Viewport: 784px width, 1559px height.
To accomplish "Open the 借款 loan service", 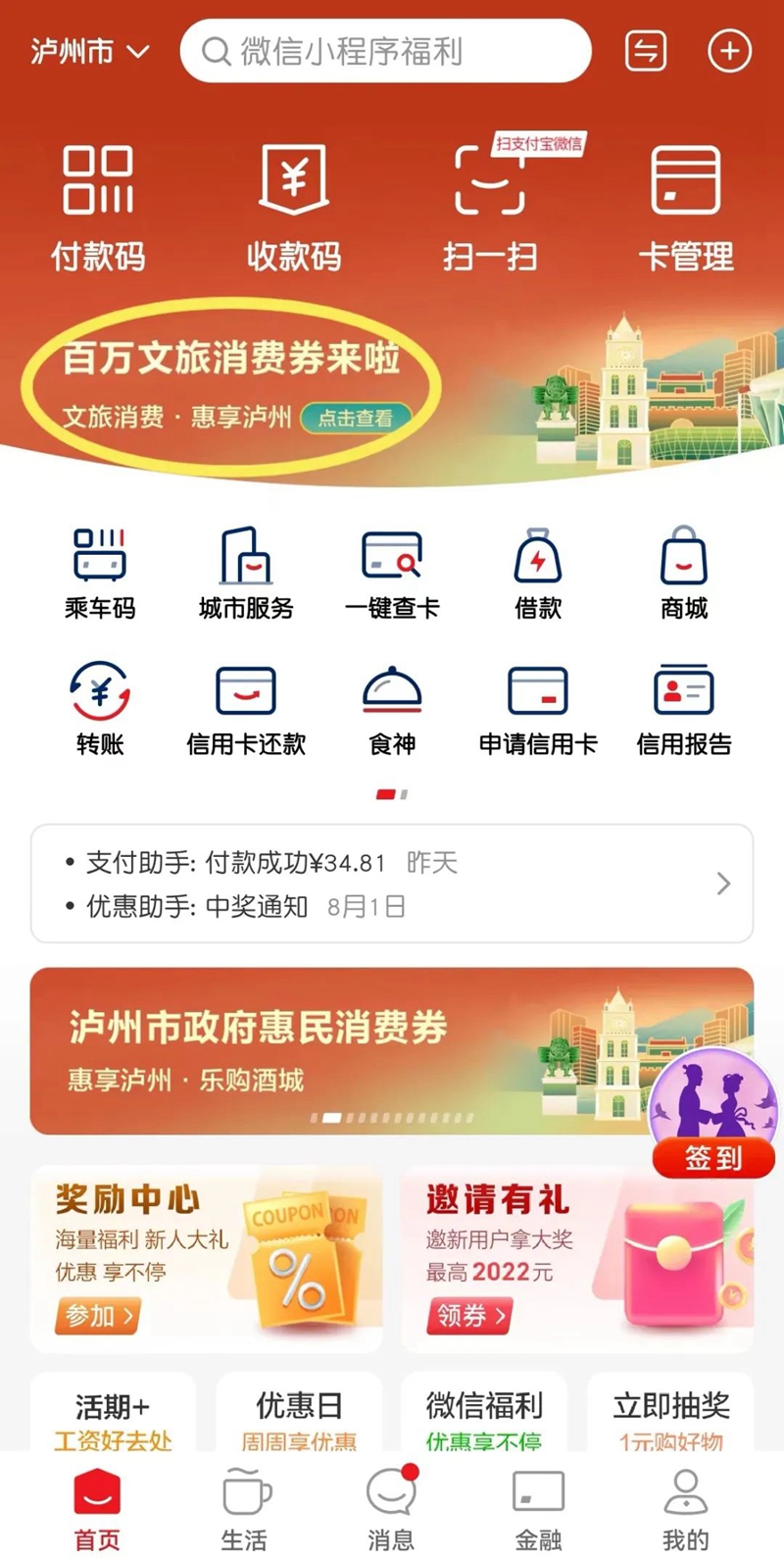I will tap(537, 572).
